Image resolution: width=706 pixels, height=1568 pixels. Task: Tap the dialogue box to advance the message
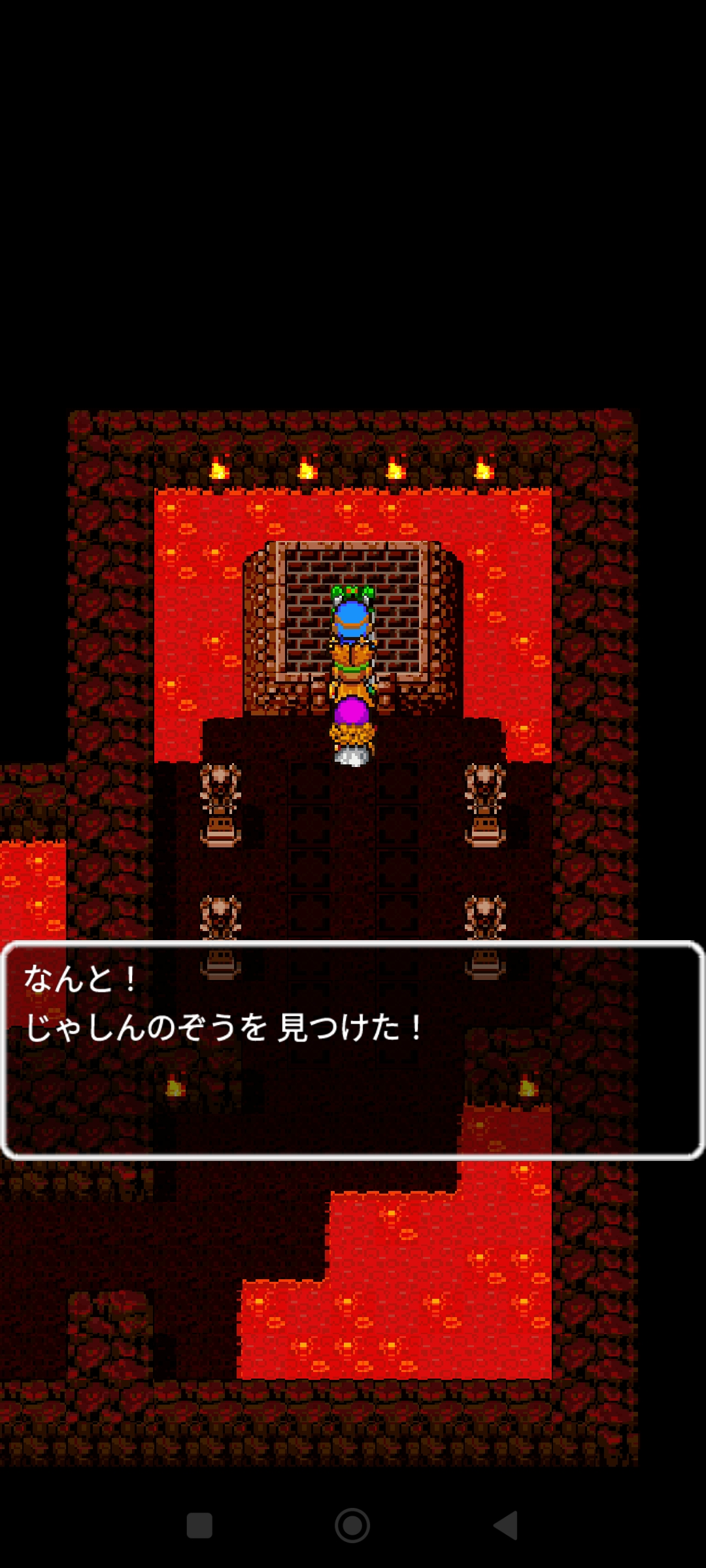pyautogui.click(x=353, y=1051)
